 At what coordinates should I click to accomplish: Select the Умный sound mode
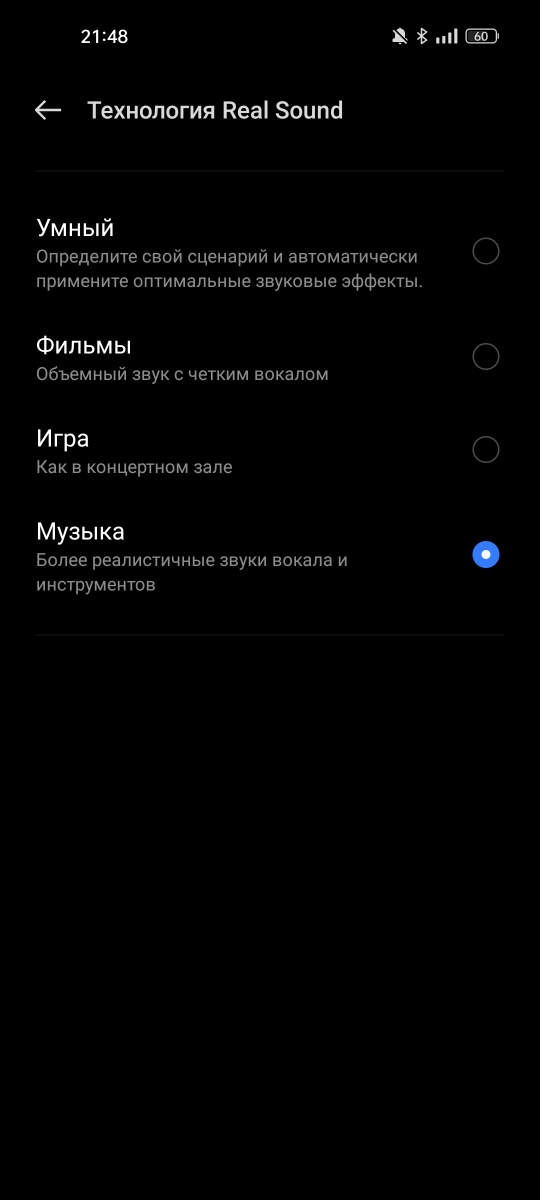tap(270, 253)
